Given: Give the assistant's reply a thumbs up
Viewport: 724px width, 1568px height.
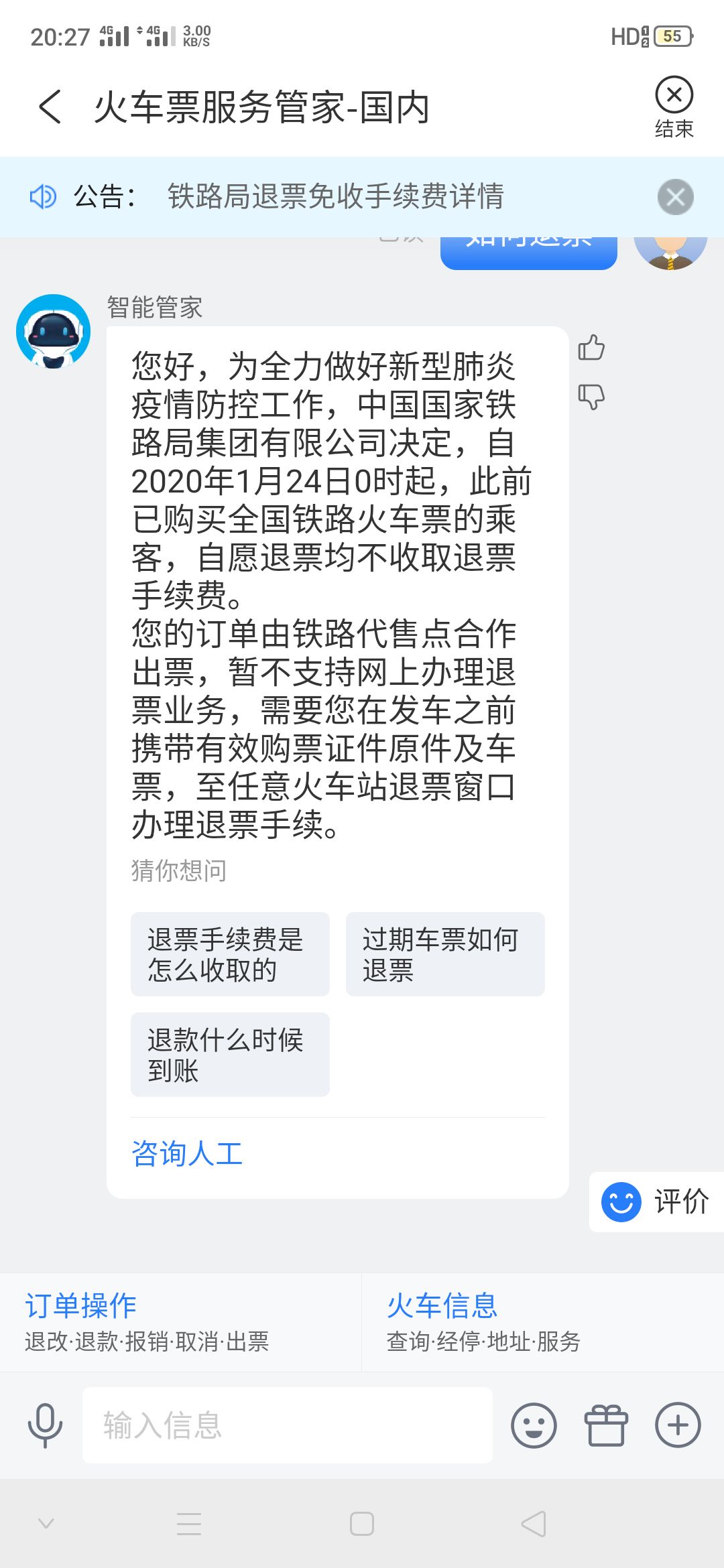Looking at the screenshot, I should (x=591, y=348).
